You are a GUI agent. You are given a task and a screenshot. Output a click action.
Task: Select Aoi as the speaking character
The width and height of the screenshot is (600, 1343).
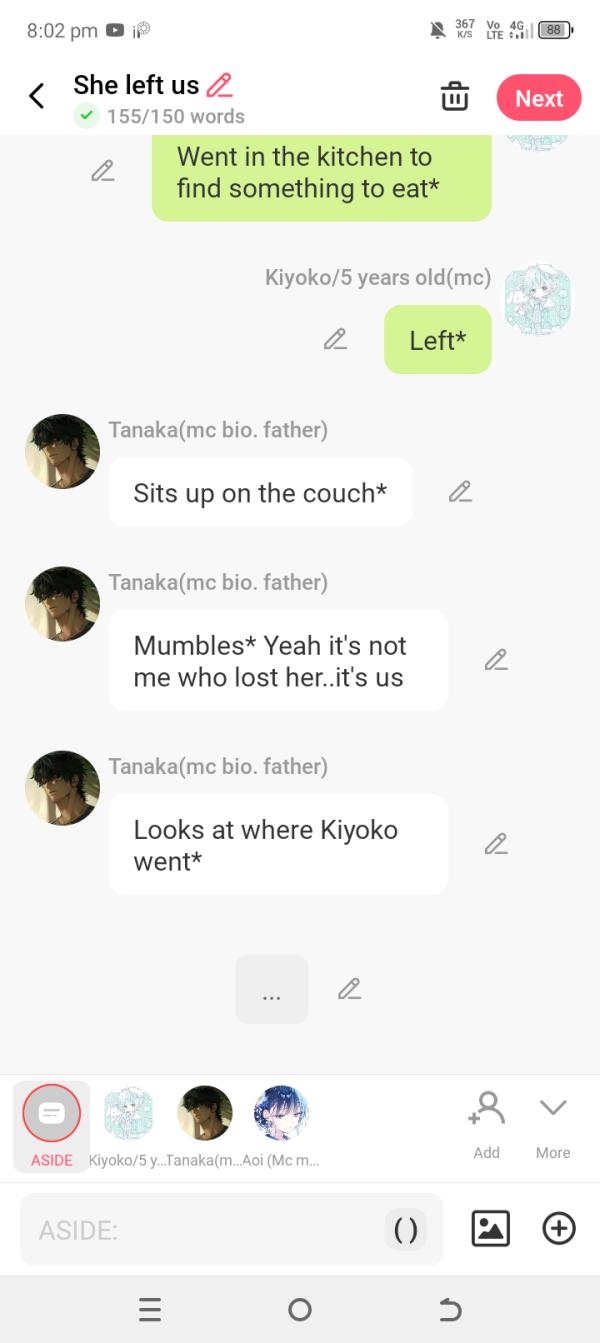point(281,1114)
